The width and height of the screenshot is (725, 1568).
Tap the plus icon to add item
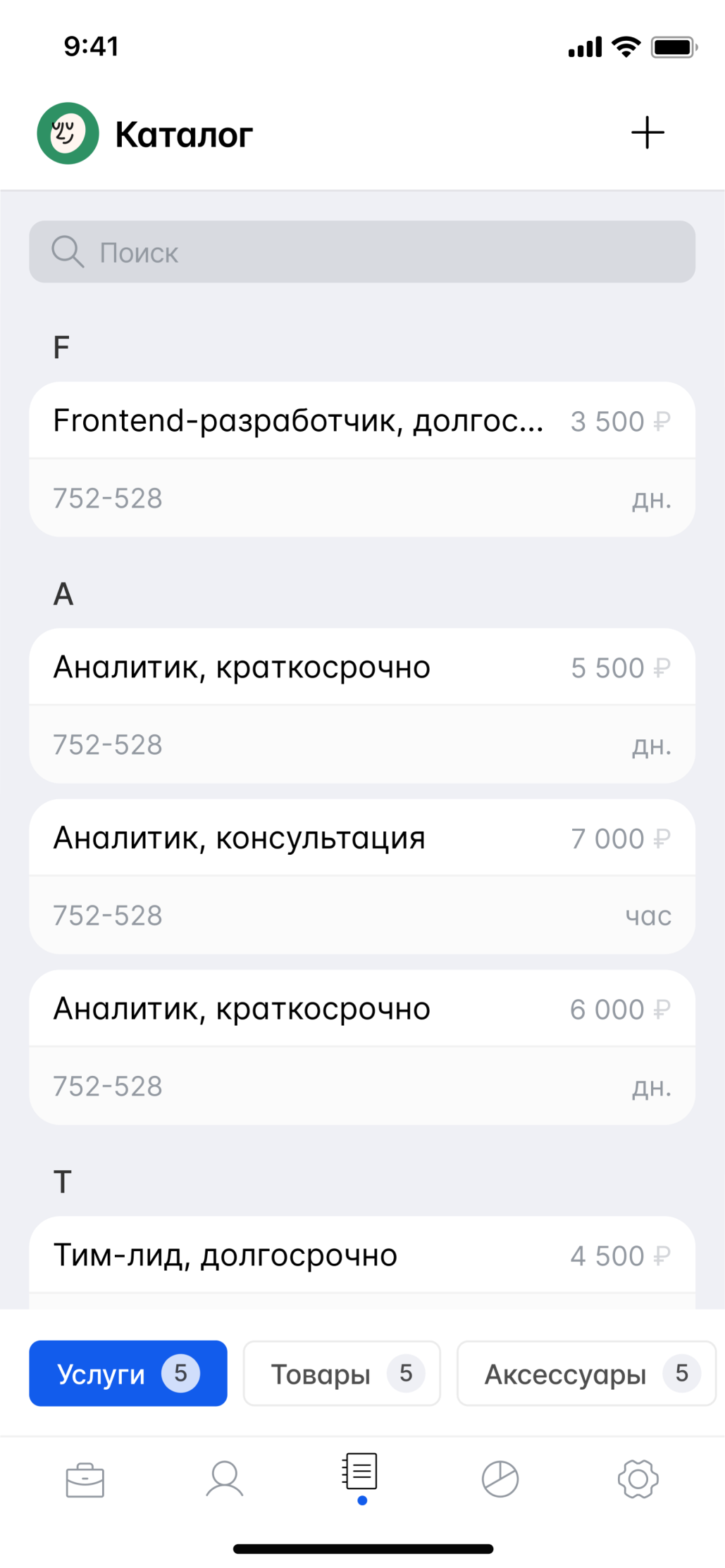647,133
